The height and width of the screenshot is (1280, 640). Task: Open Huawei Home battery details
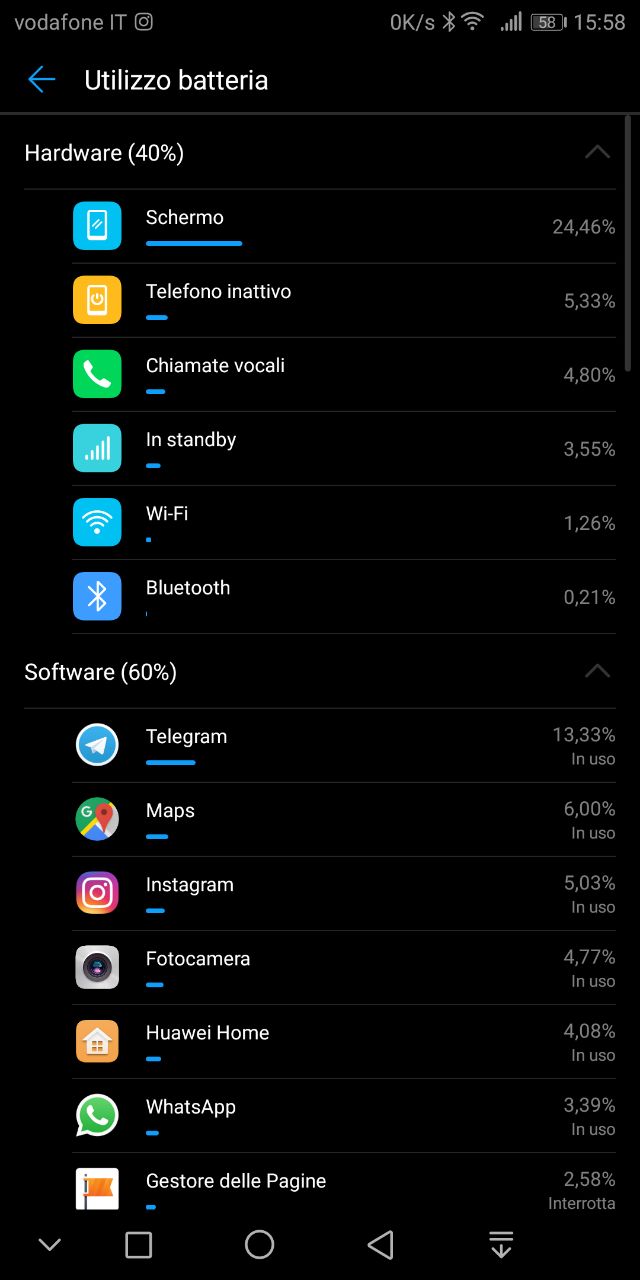click(x=344, y=1041)
